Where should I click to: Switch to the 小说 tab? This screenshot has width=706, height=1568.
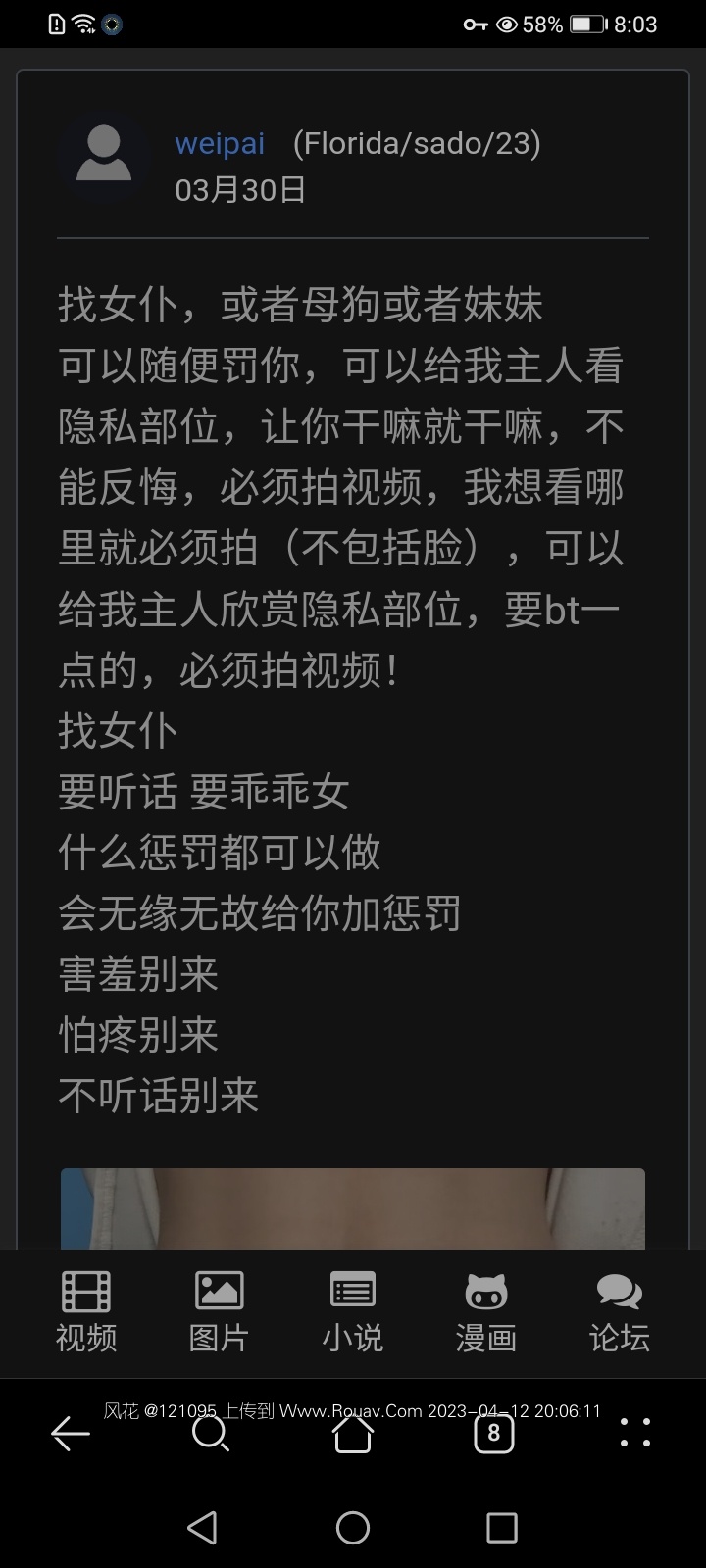(352, 1311)
